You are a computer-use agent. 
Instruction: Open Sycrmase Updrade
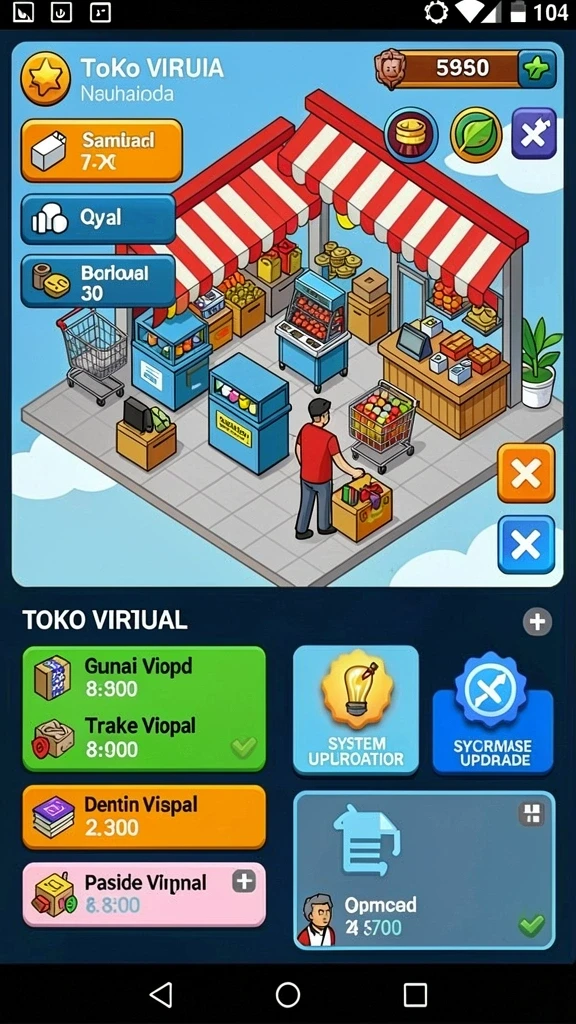493,712
